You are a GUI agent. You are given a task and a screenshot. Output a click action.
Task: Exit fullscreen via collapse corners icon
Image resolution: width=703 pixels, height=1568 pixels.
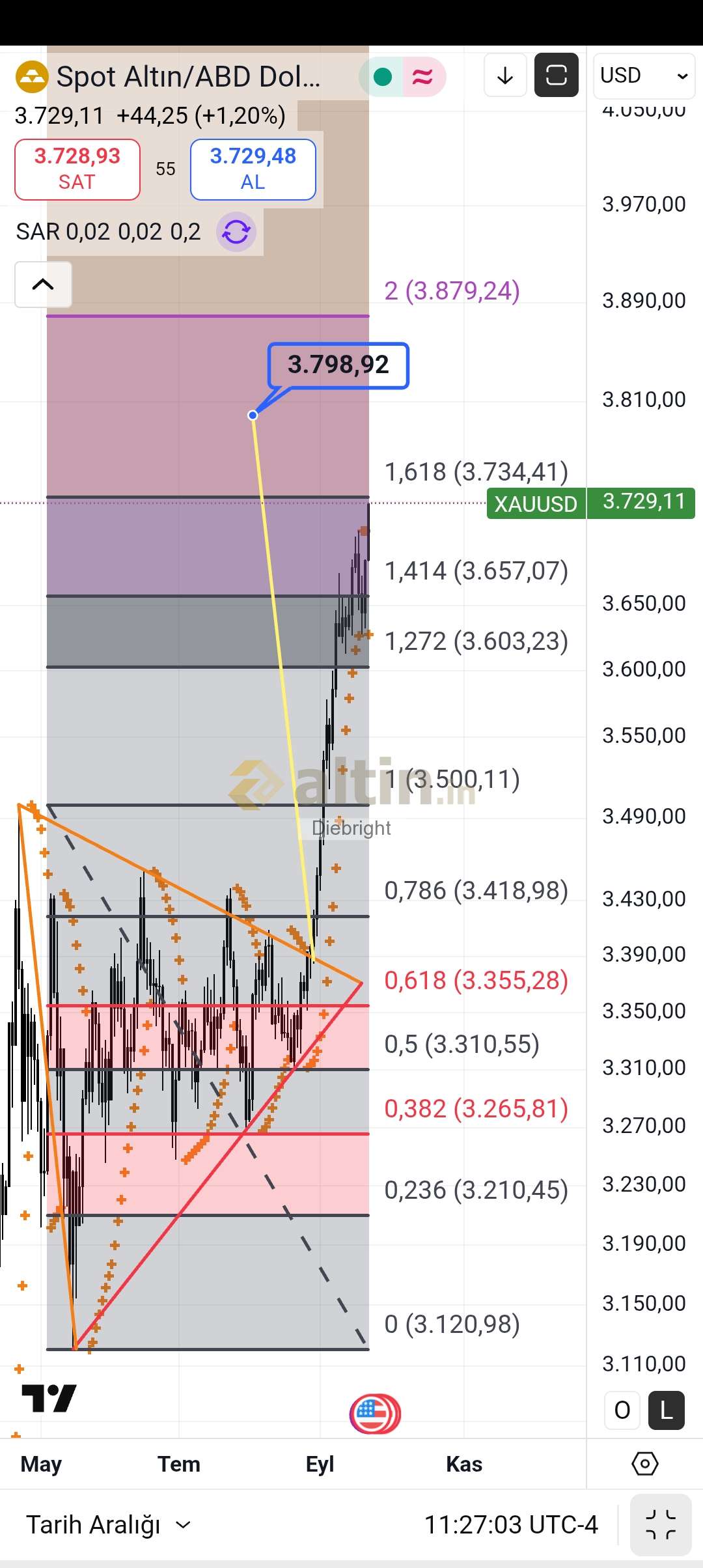tap(660, 1525)
